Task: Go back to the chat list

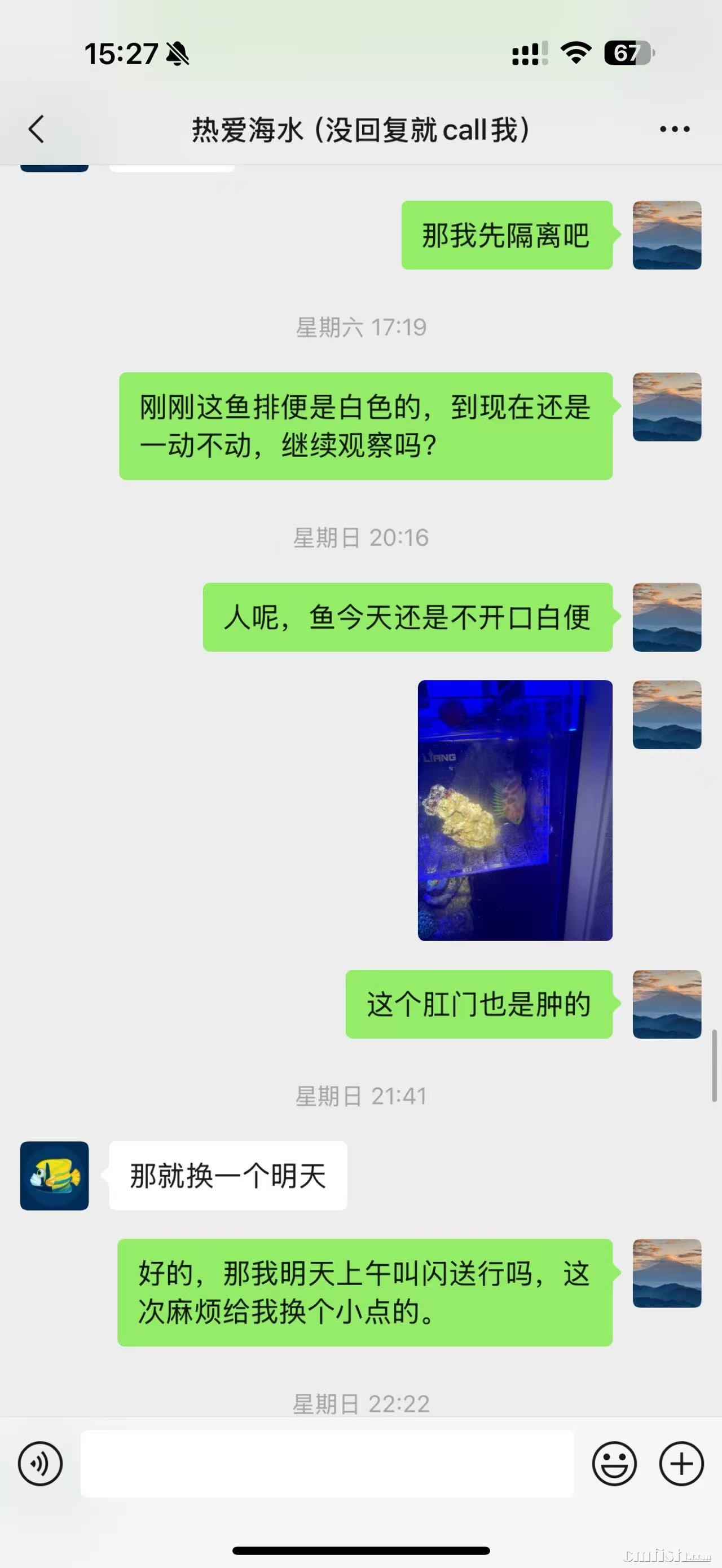Action: click(37, 129)
